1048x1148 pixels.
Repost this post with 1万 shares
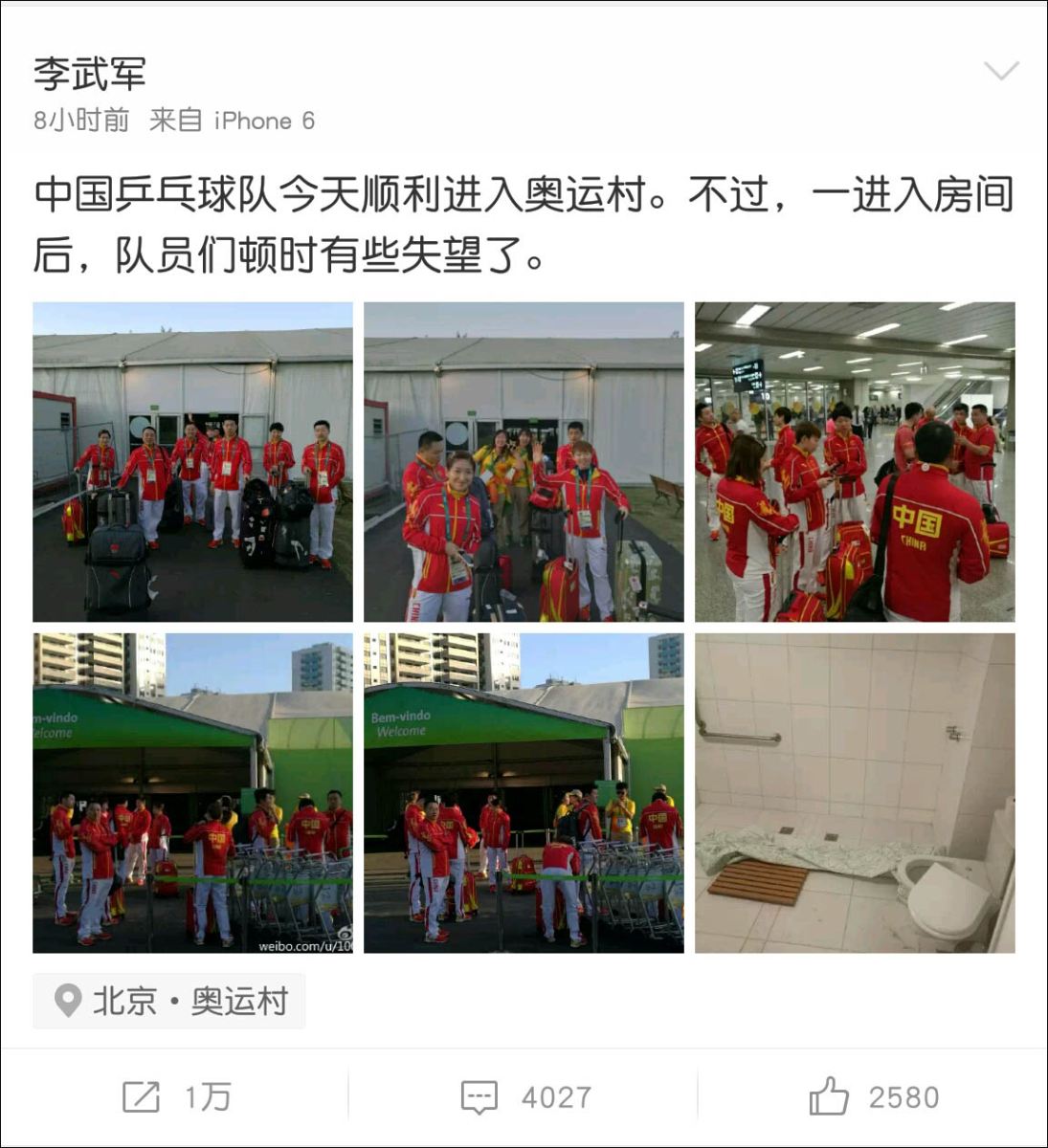pos(177,1097)
